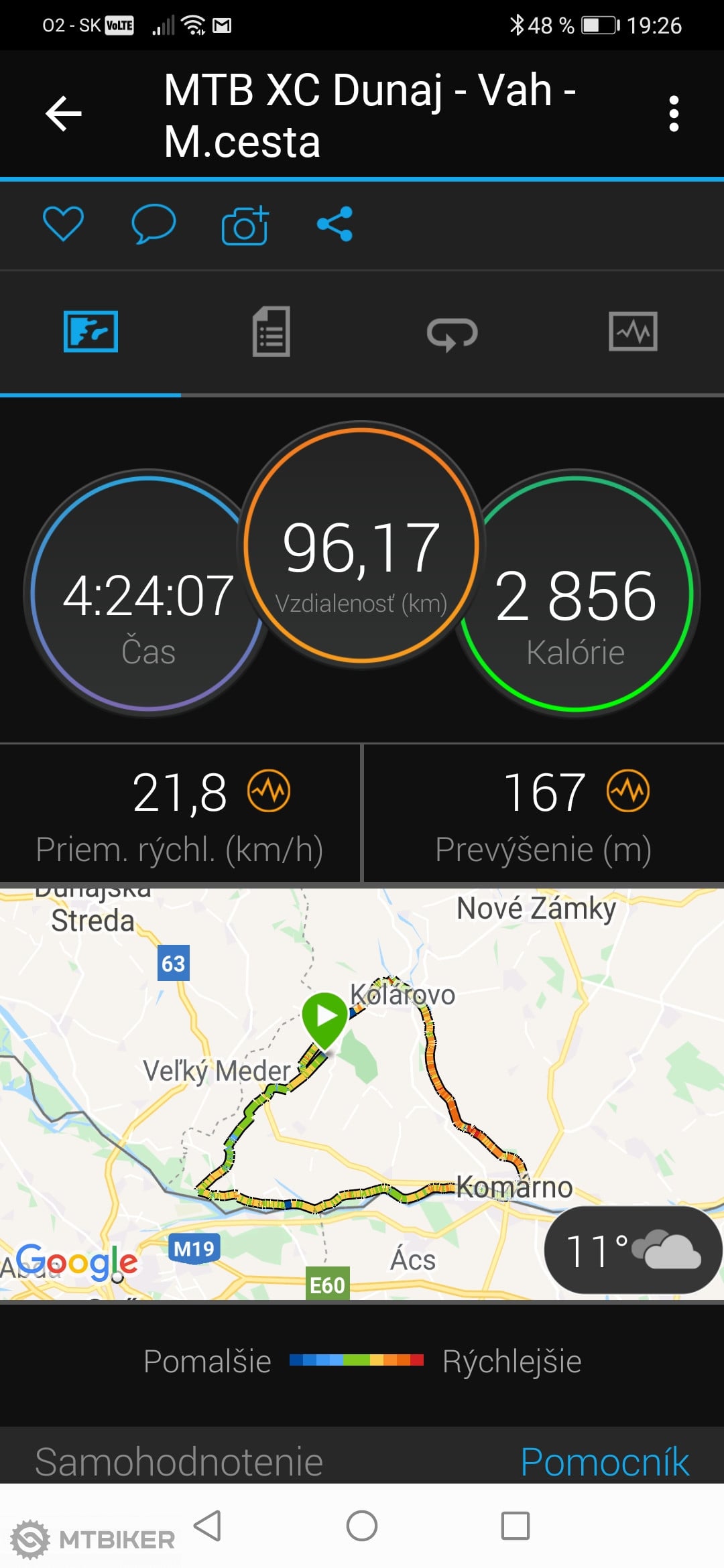Add a photo with the camera icon

245,225
